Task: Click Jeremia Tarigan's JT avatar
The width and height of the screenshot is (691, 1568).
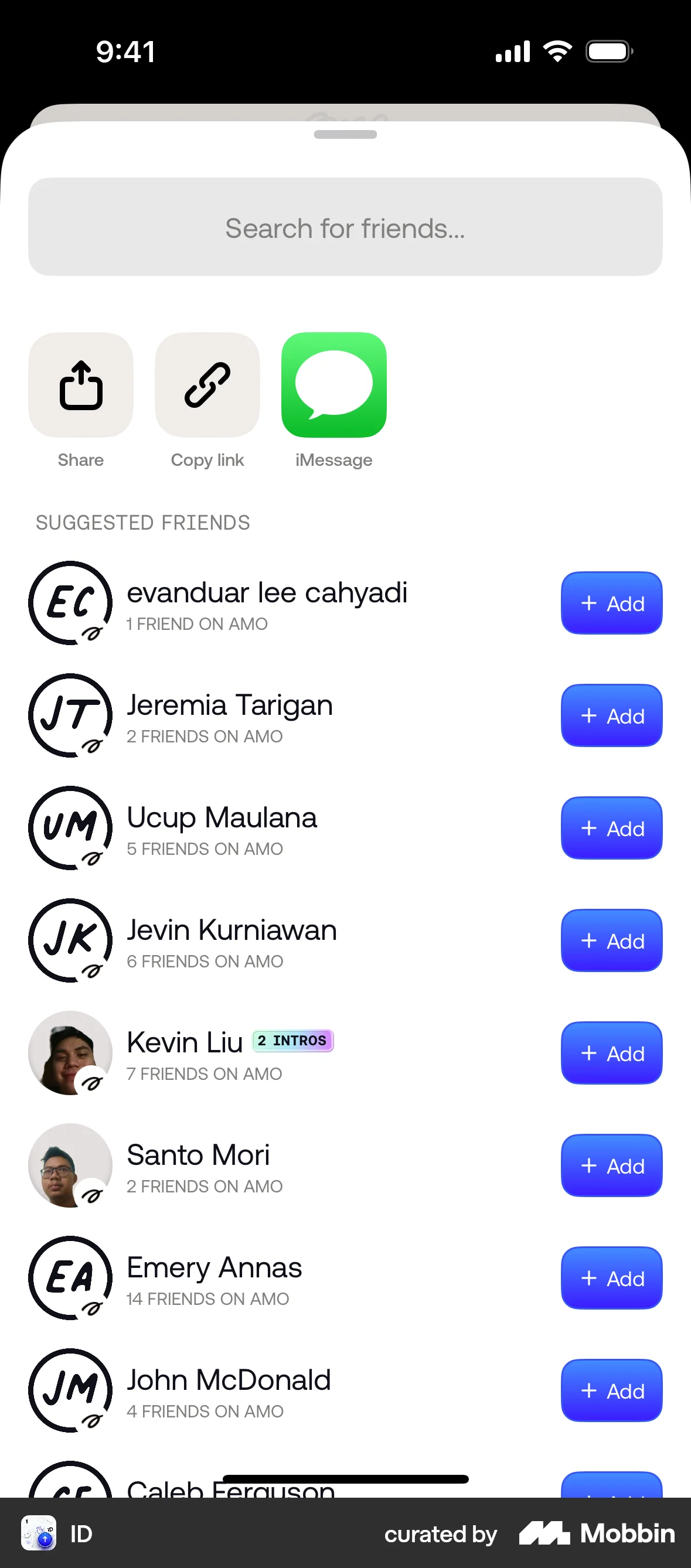Action: [x=70, y=716]
